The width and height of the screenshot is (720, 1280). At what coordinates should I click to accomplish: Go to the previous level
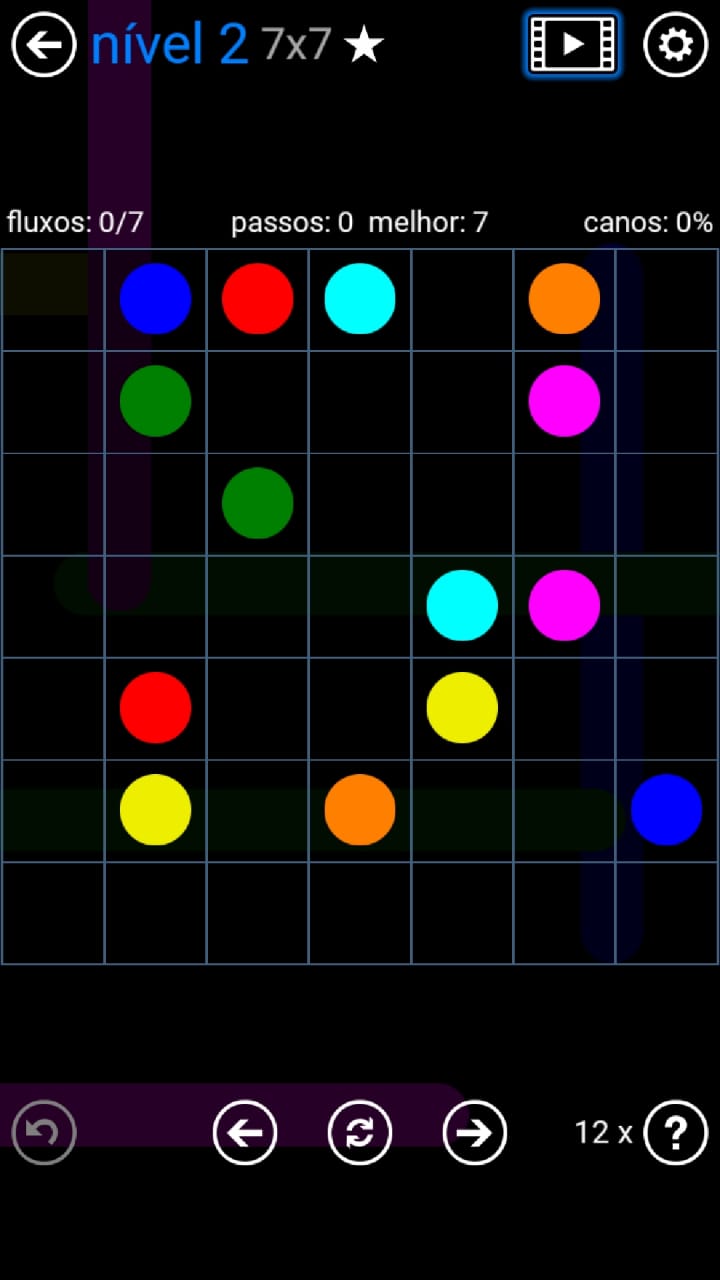(245, 1132)
